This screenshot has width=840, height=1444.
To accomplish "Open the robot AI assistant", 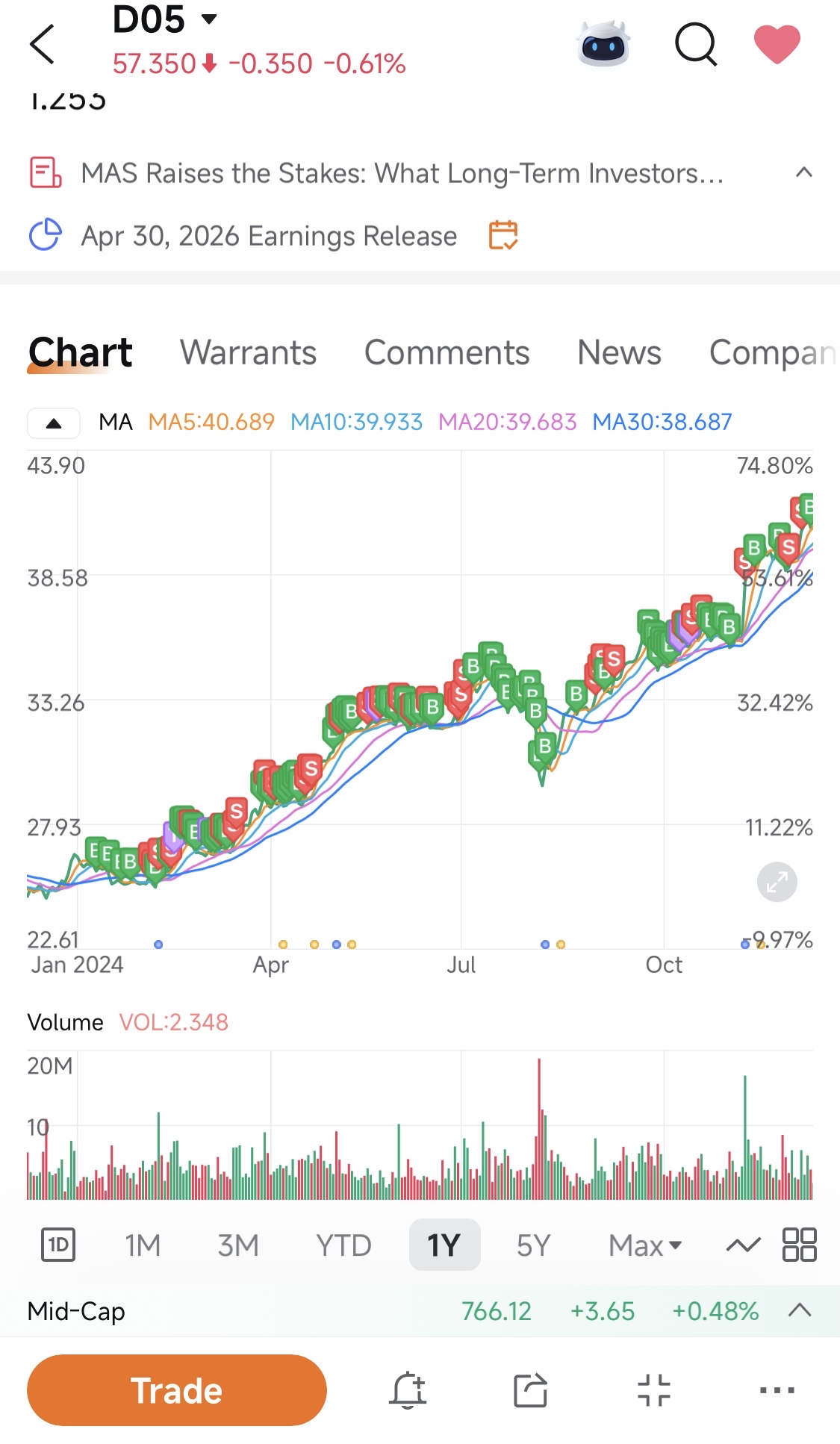I will 604,44.
